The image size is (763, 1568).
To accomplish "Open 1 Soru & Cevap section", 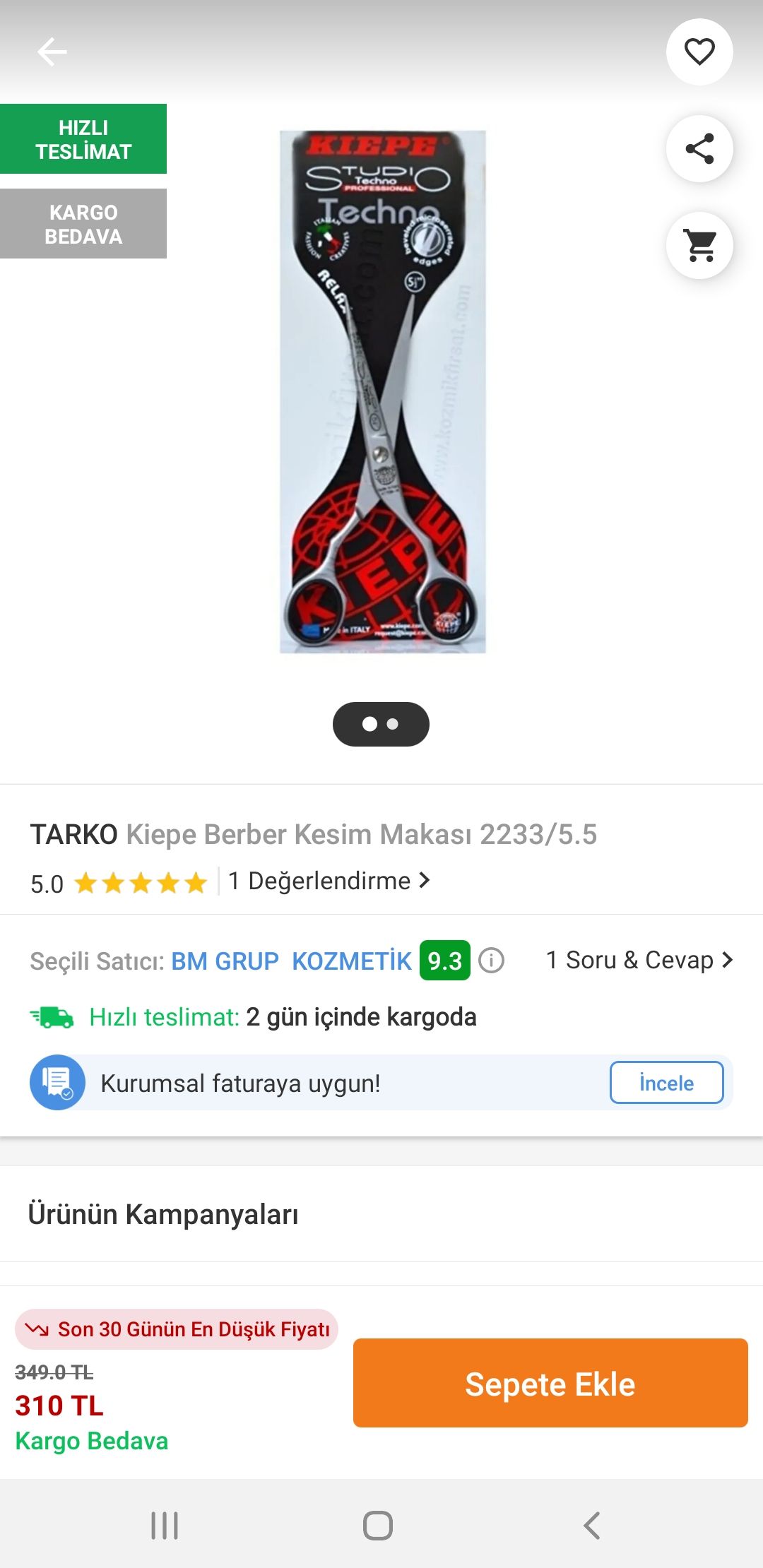I will pyautogui.click(x=639, y=960).
